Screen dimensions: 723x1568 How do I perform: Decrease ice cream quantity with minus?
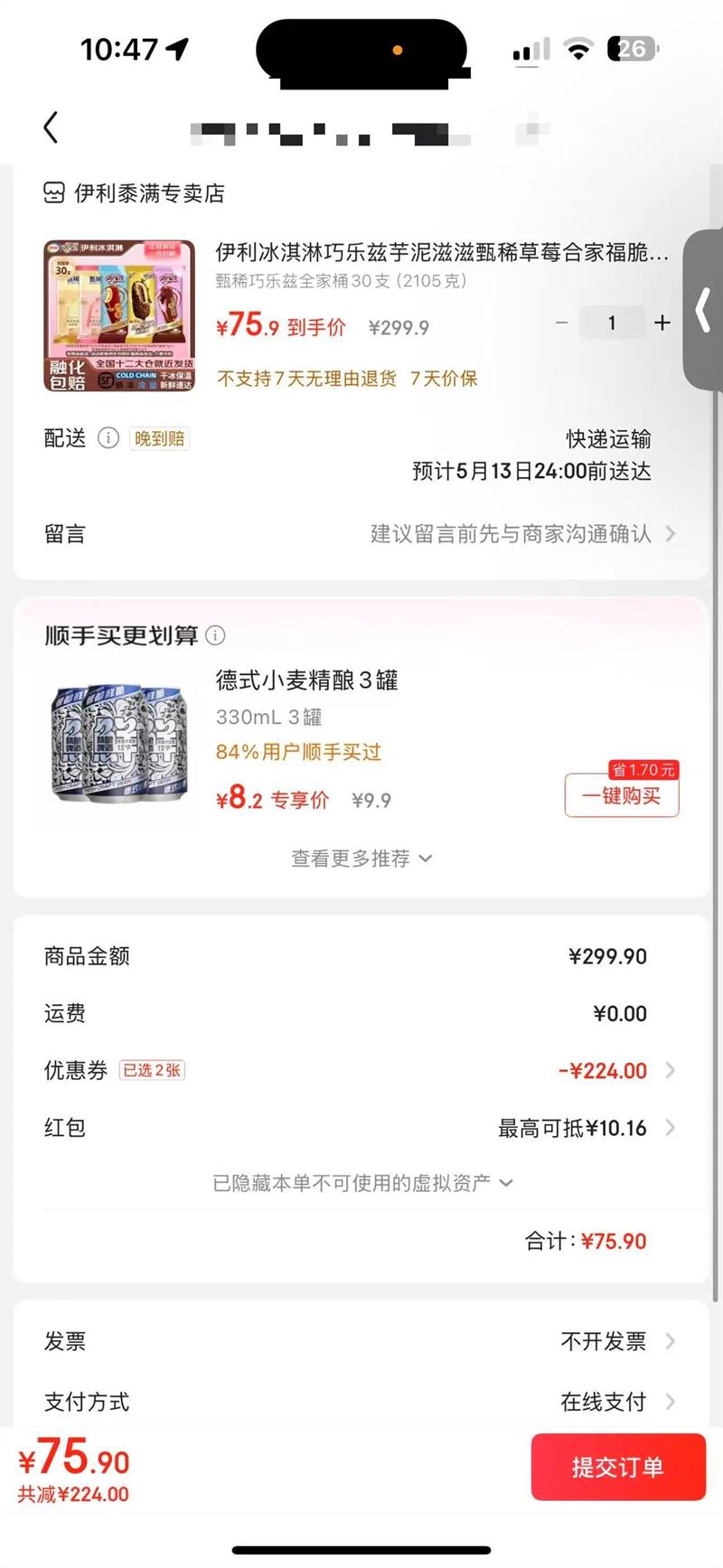pos(561,324)
